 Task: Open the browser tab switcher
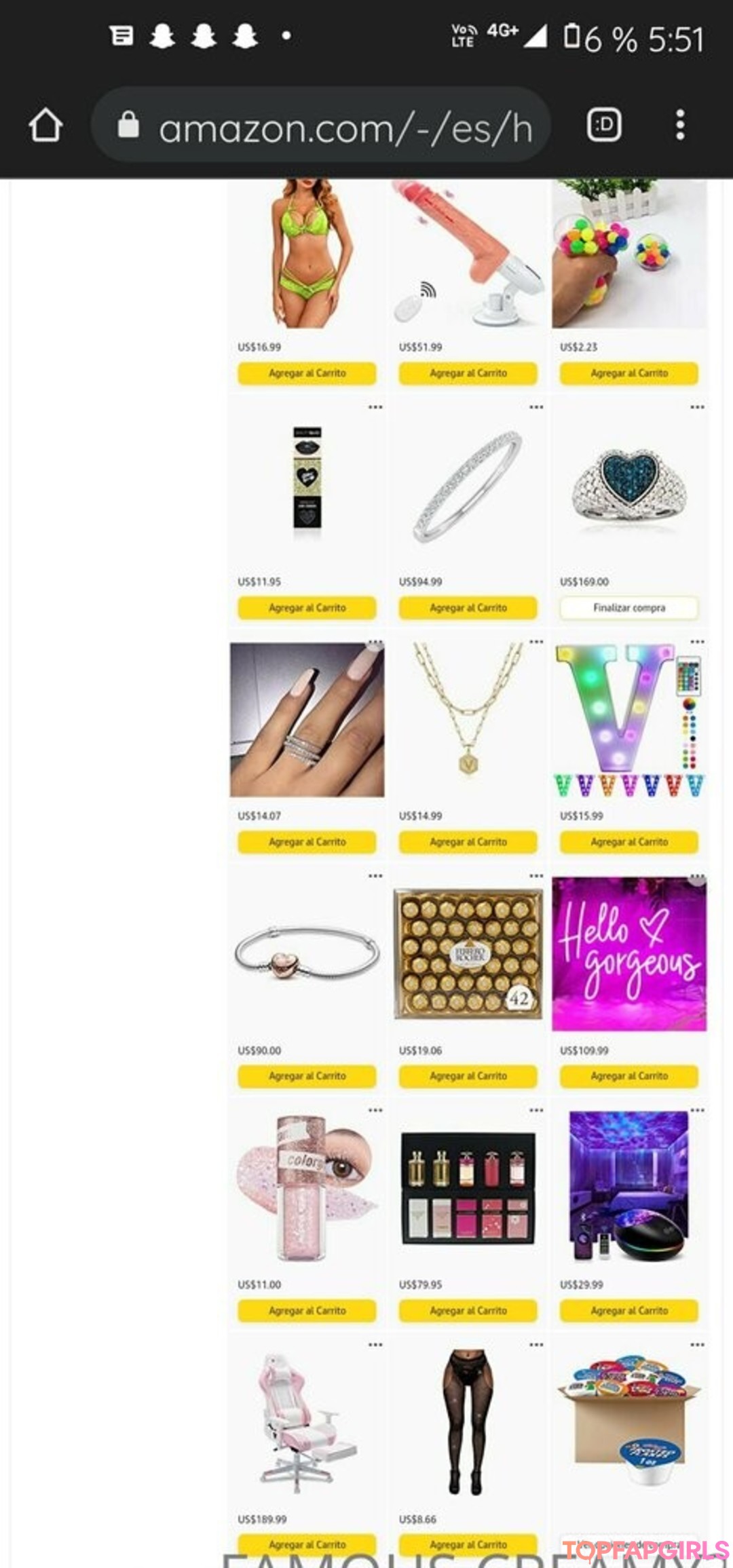tap(603, 126)
